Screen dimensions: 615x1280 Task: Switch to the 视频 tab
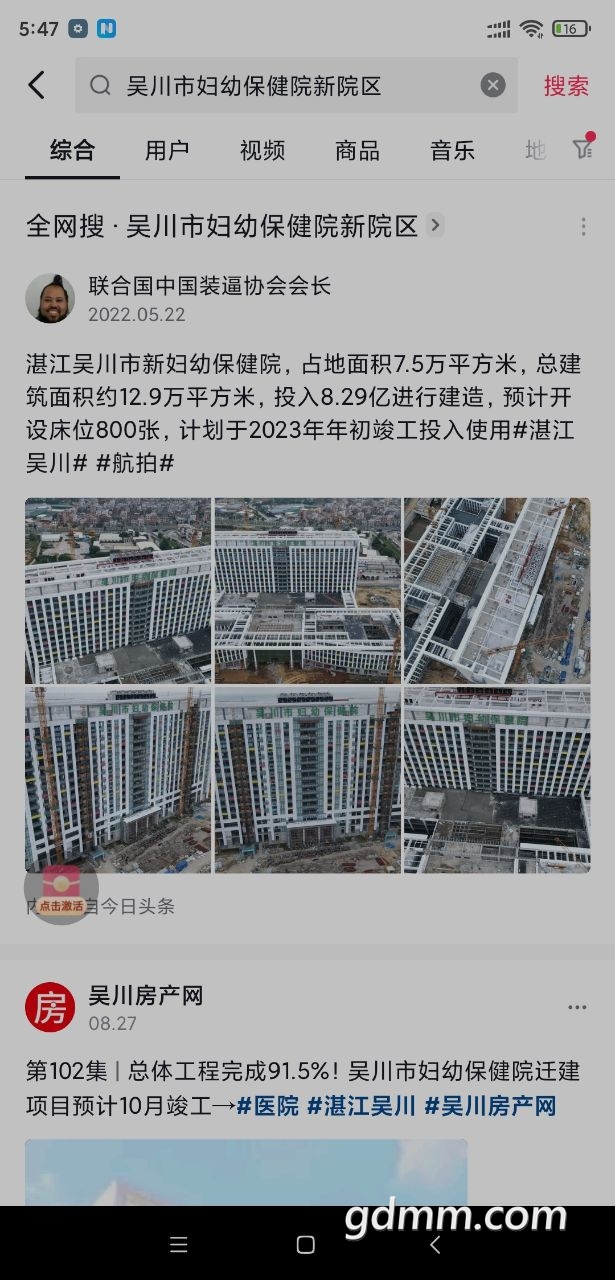point(262,151)
